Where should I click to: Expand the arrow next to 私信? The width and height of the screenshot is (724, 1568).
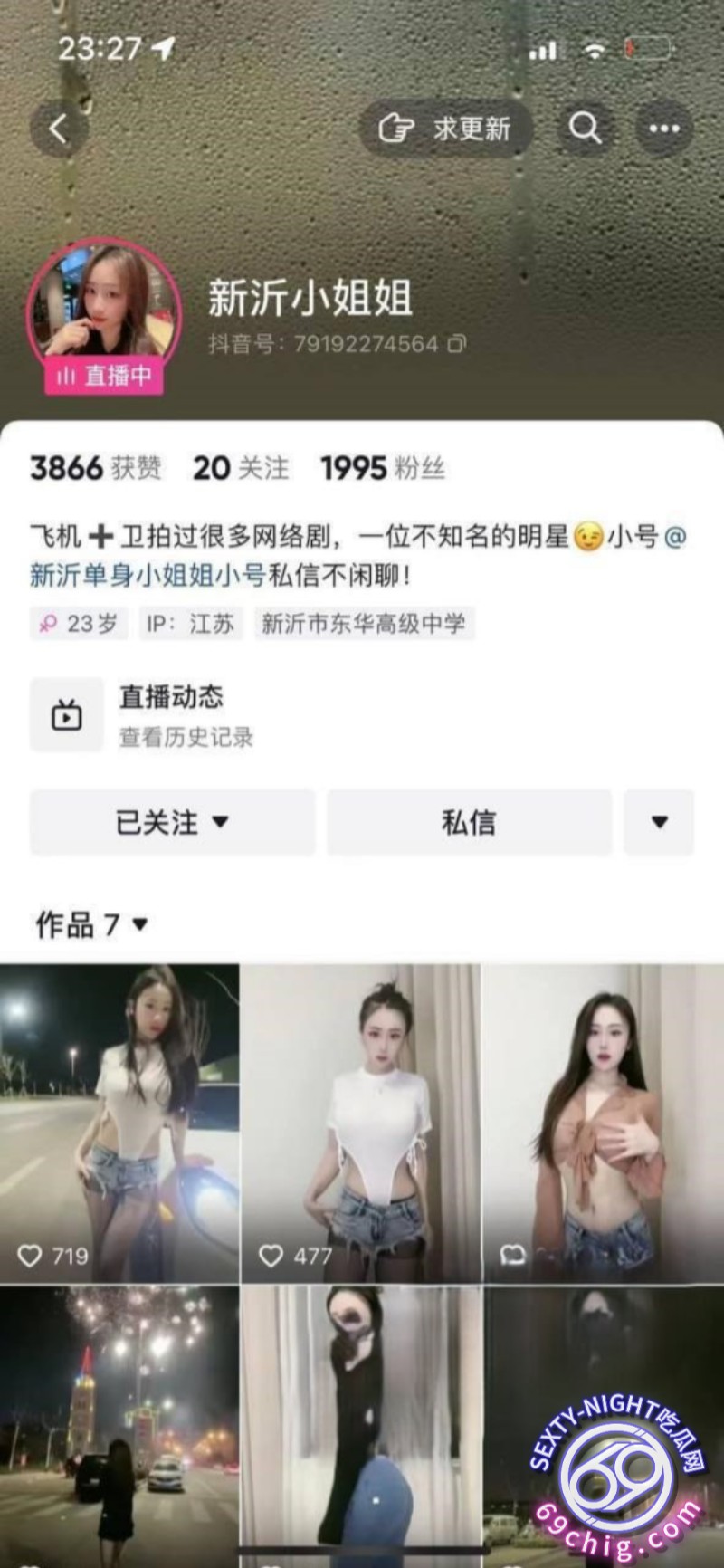659,822
